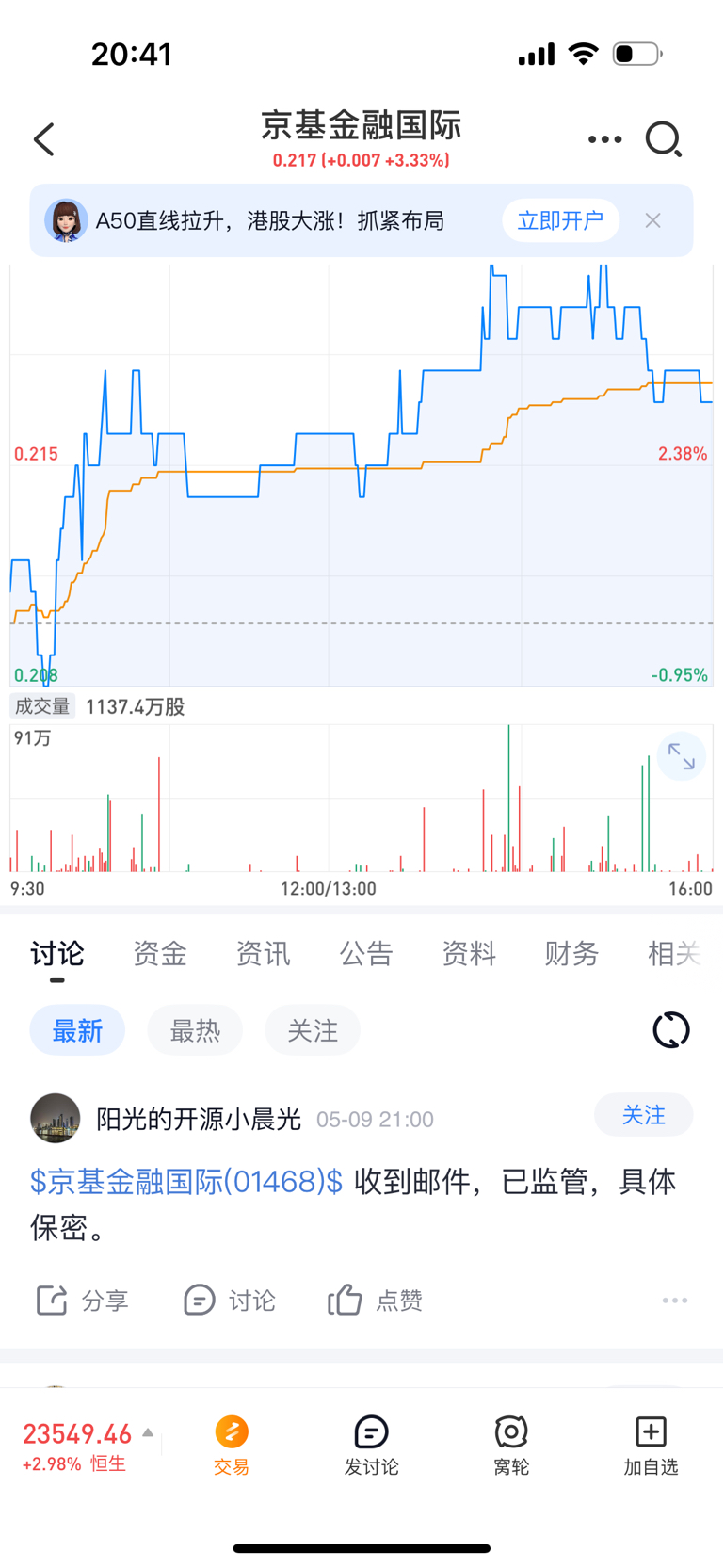724x1568 pixels.
Task: Open the 公告 tab
Action: [x=366, y=954]
